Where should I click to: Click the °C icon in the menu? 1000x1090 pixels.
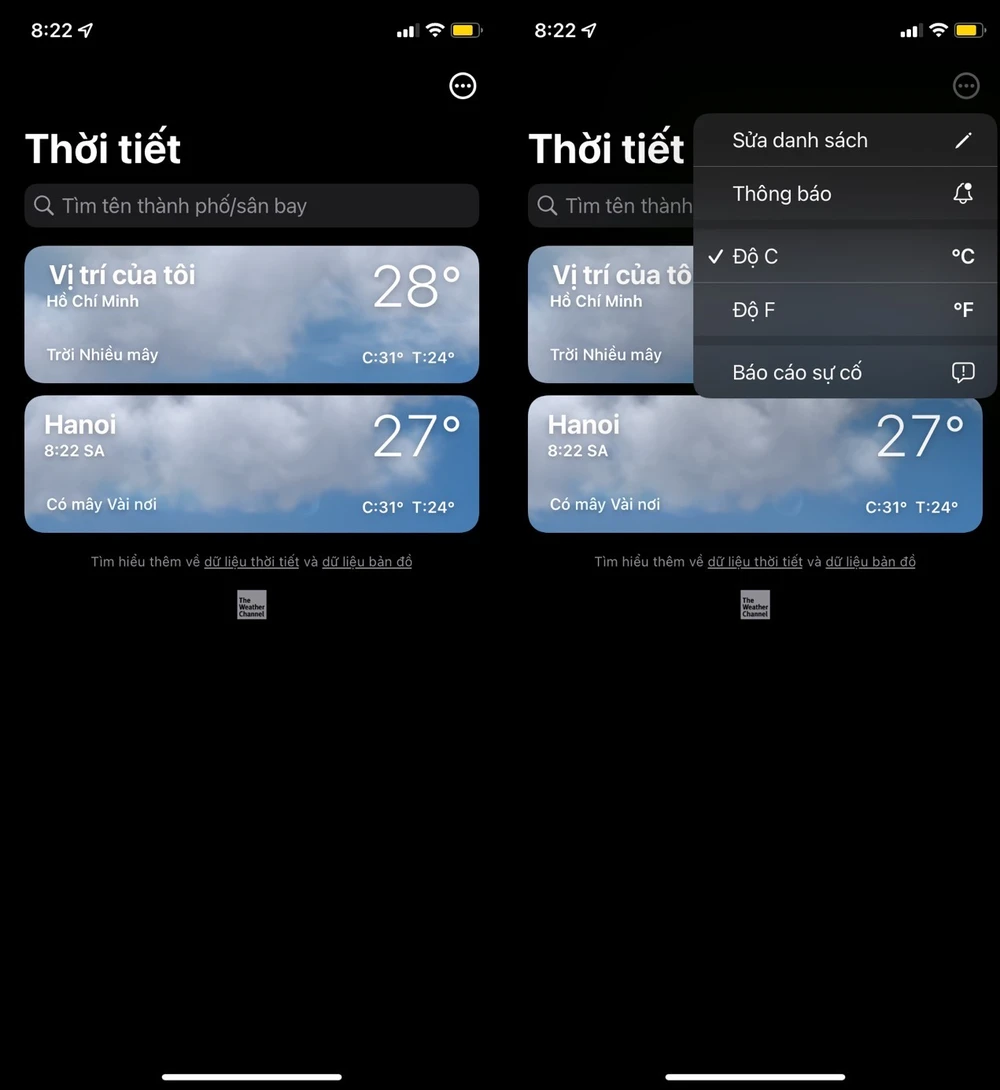[962, 256]
